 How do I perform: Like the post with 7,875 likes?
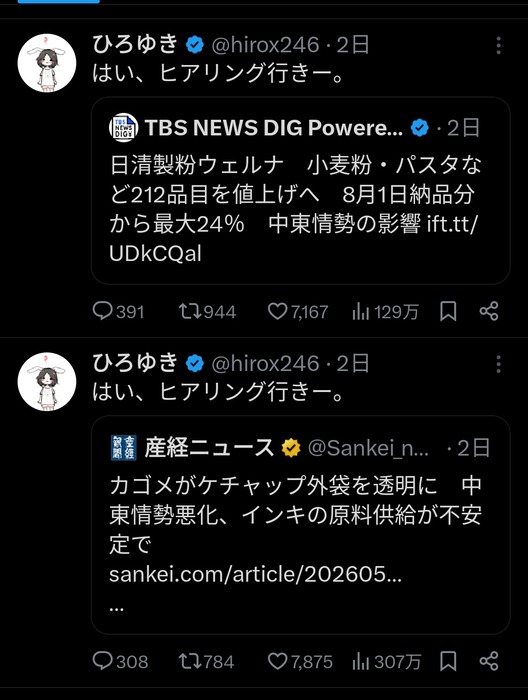click(300, 661)
